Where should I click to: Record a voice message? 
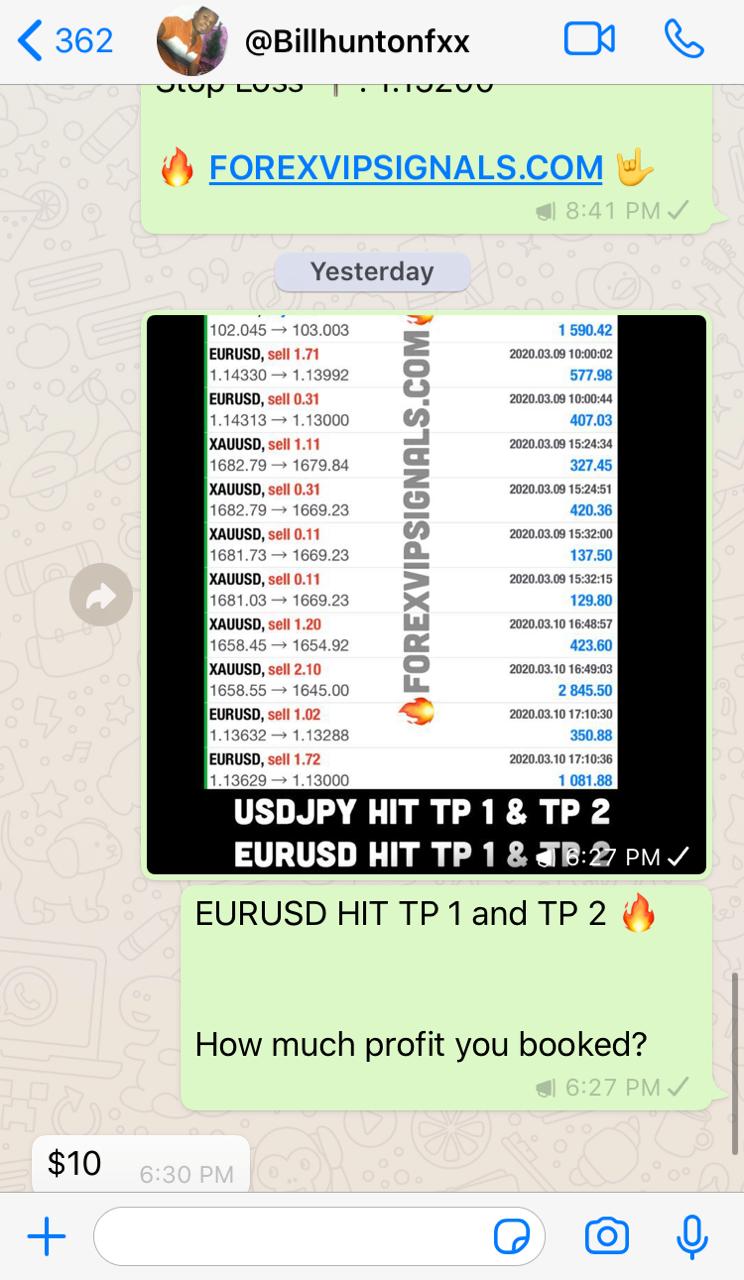tap(692, 1237)
